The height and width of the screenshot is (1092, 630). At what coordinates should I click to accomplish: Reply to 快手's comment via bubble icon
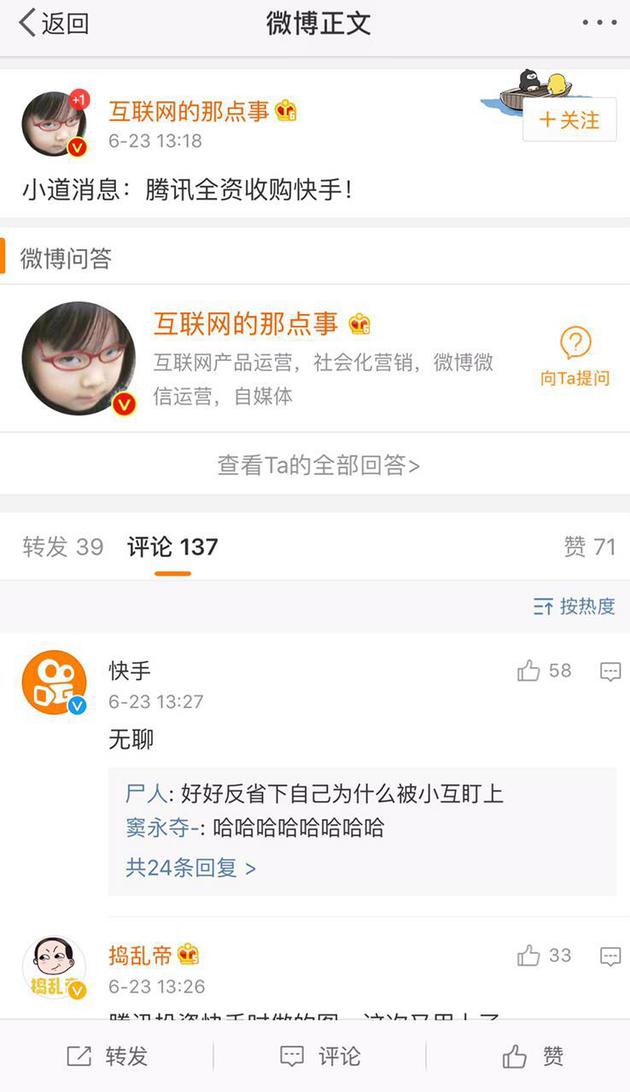[610, 671]
